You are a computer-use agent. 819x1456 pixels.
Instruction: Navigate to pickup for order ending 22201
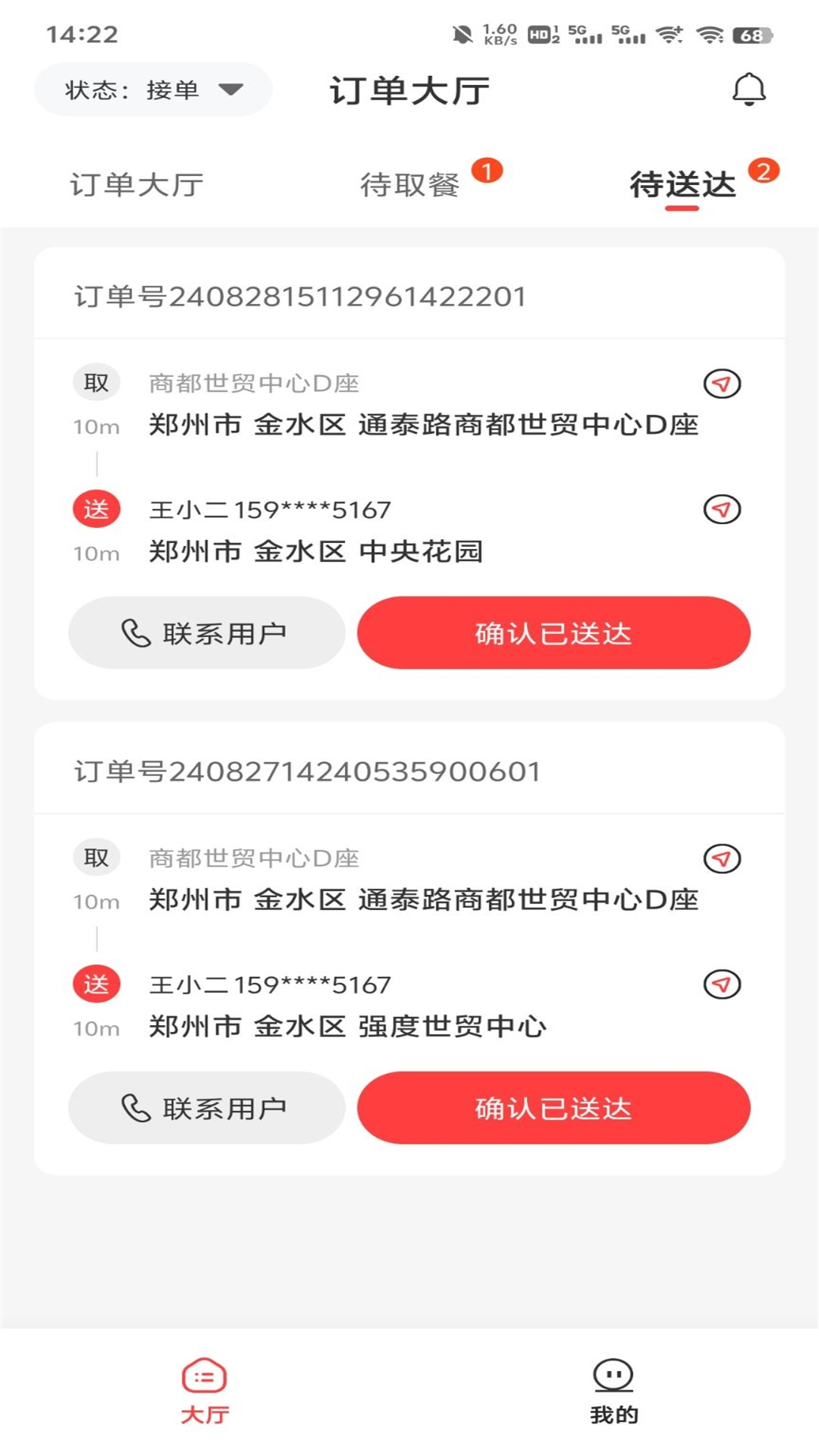722,384
